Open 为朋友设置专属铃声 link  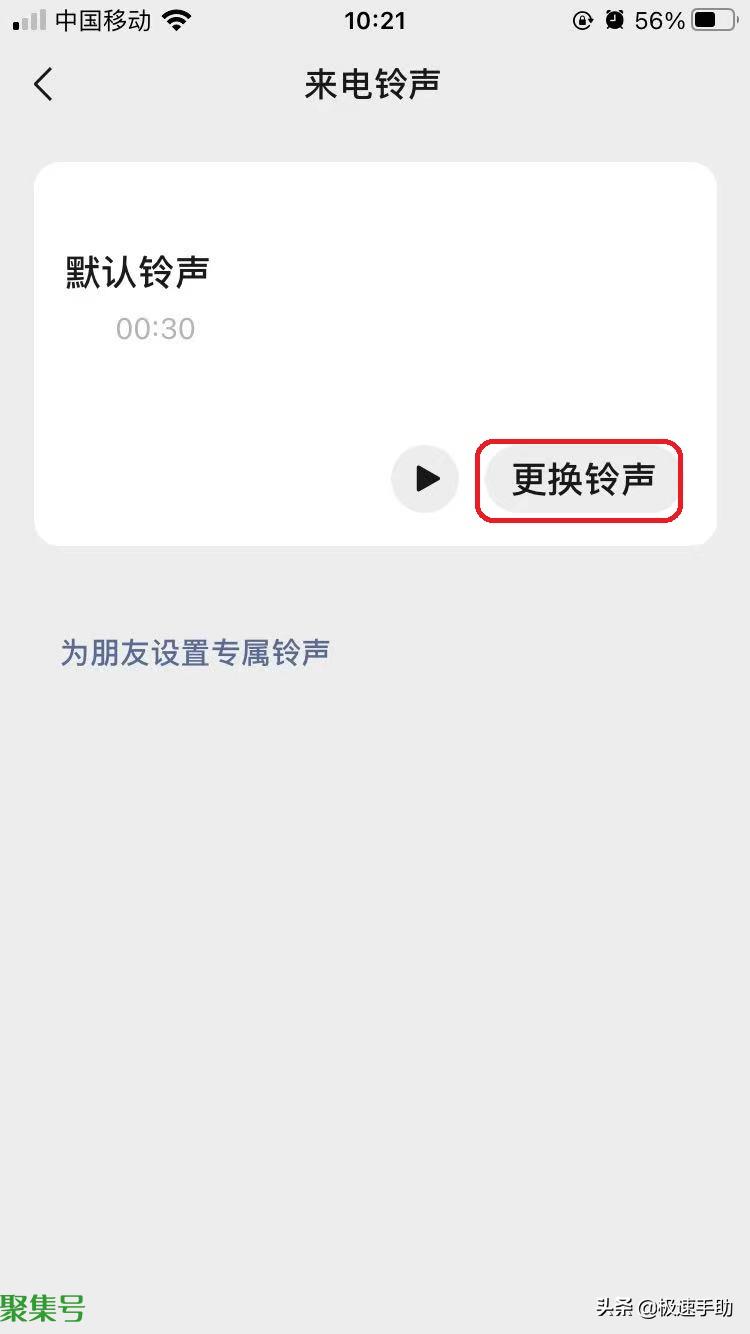coord(194,651)
